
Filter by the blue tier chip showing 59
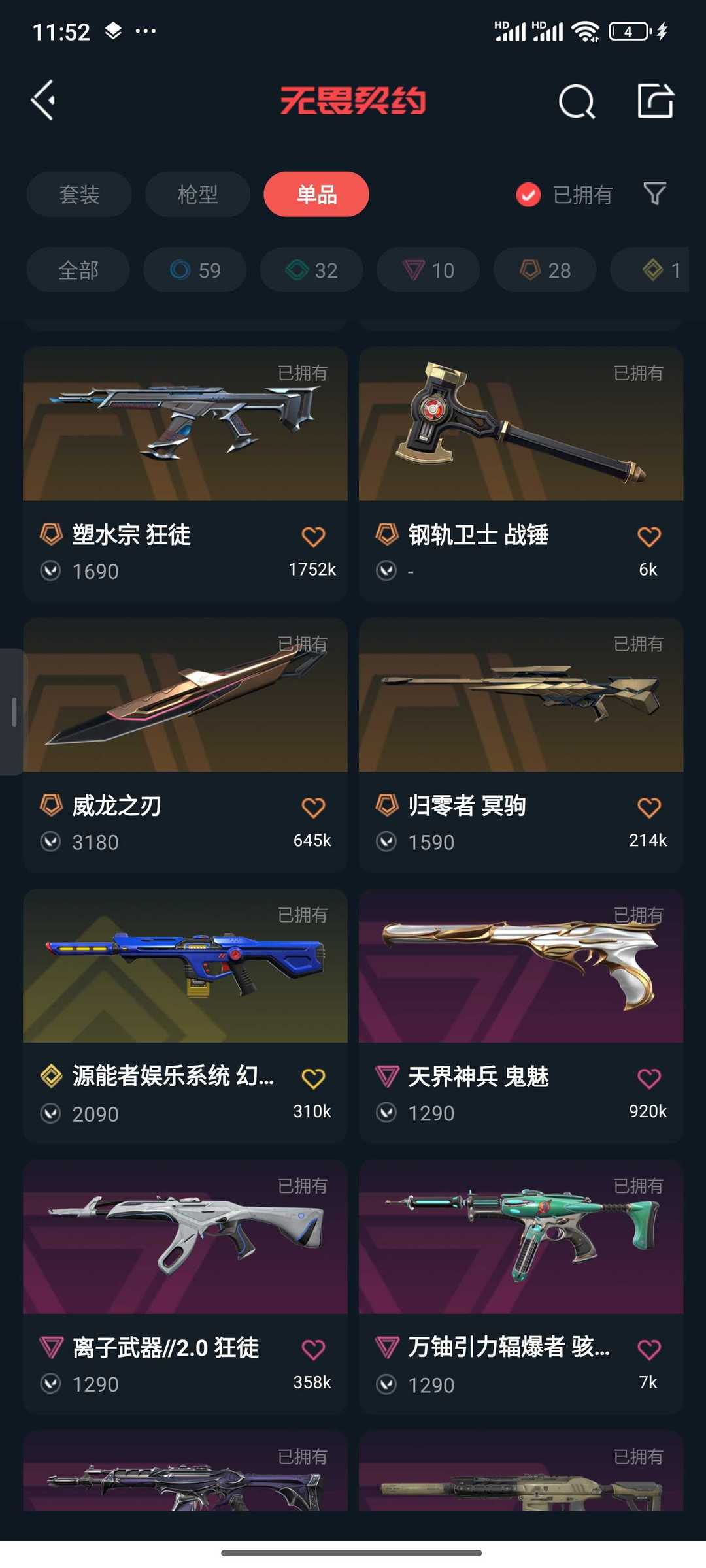[195, 270]
